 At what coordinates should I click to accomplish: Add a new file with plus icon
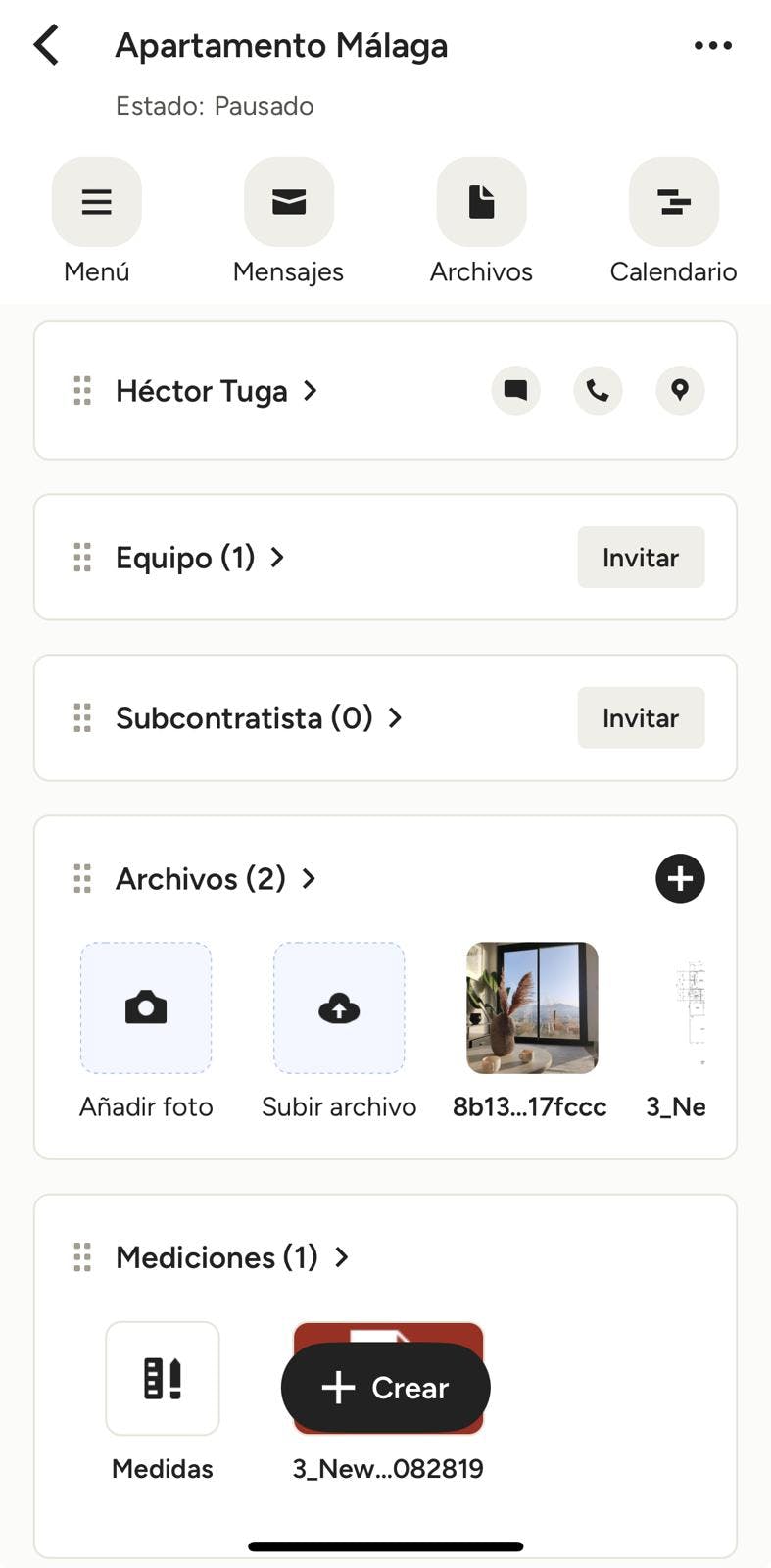680,878
